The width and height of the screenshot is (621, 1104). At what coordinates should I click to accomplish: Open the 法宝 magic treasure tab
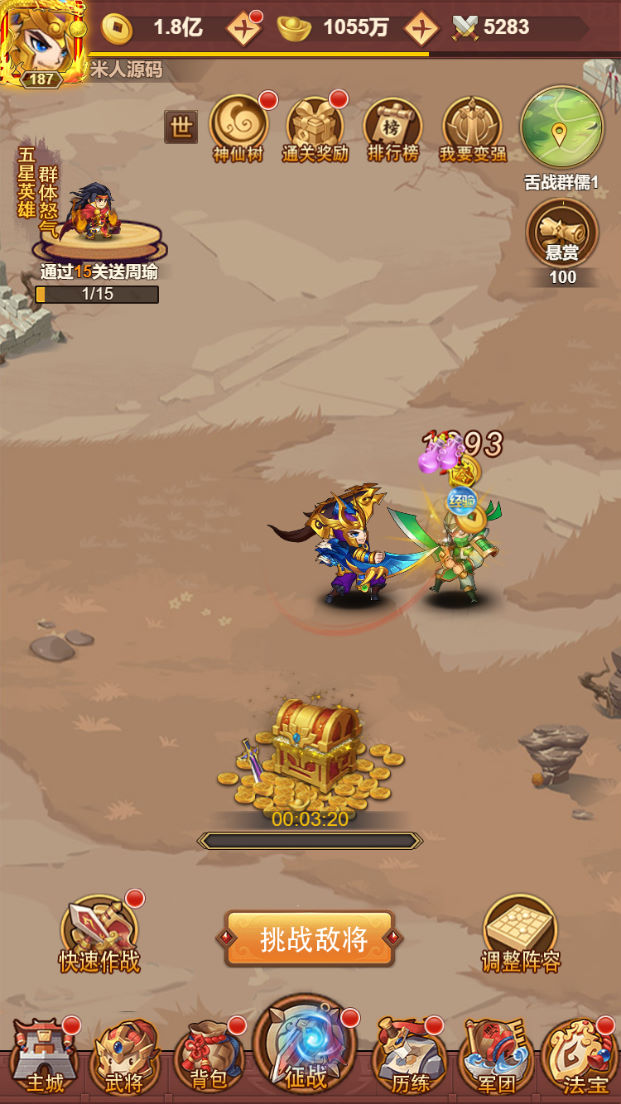coord(580,1056)
